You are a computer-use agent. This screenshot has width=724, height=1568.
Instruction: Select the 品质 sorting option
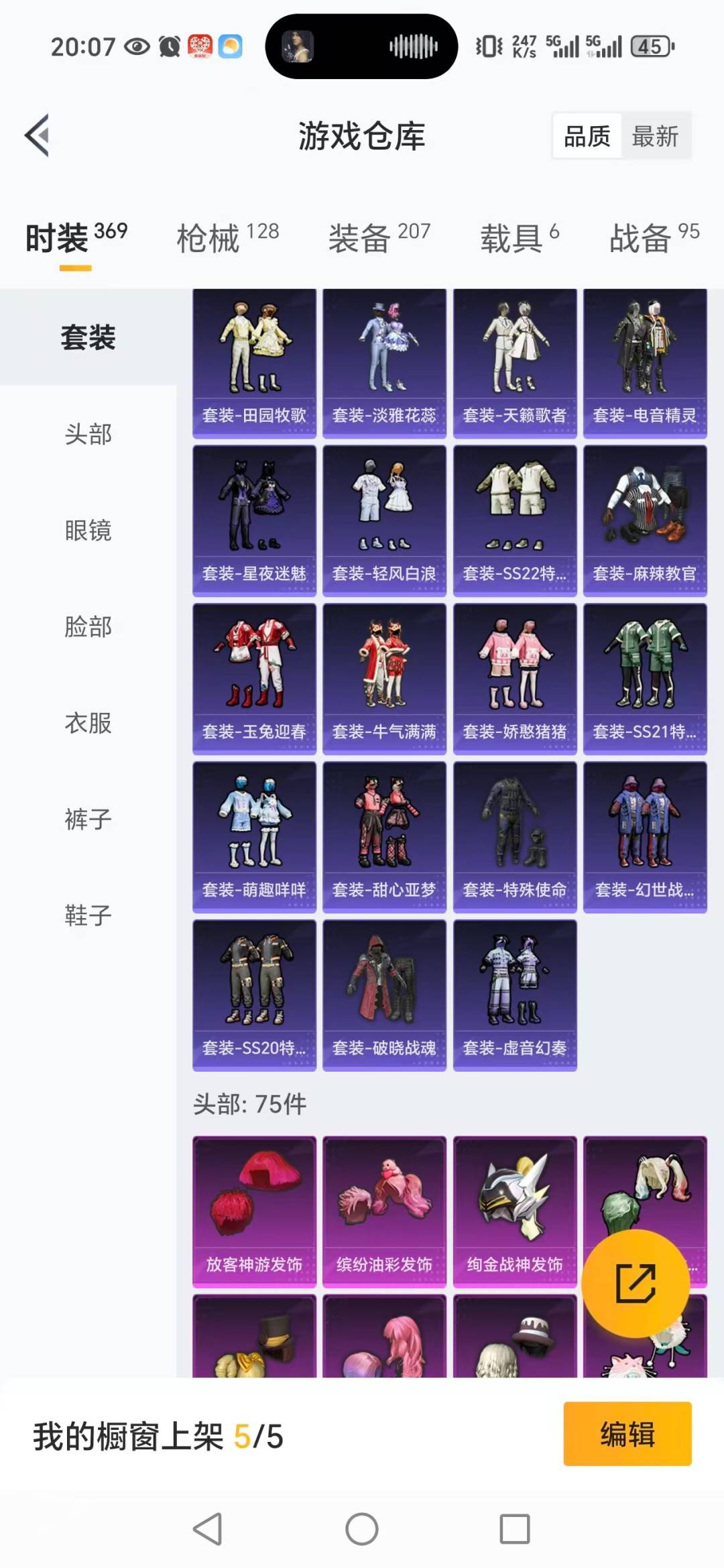coord(586,135)
